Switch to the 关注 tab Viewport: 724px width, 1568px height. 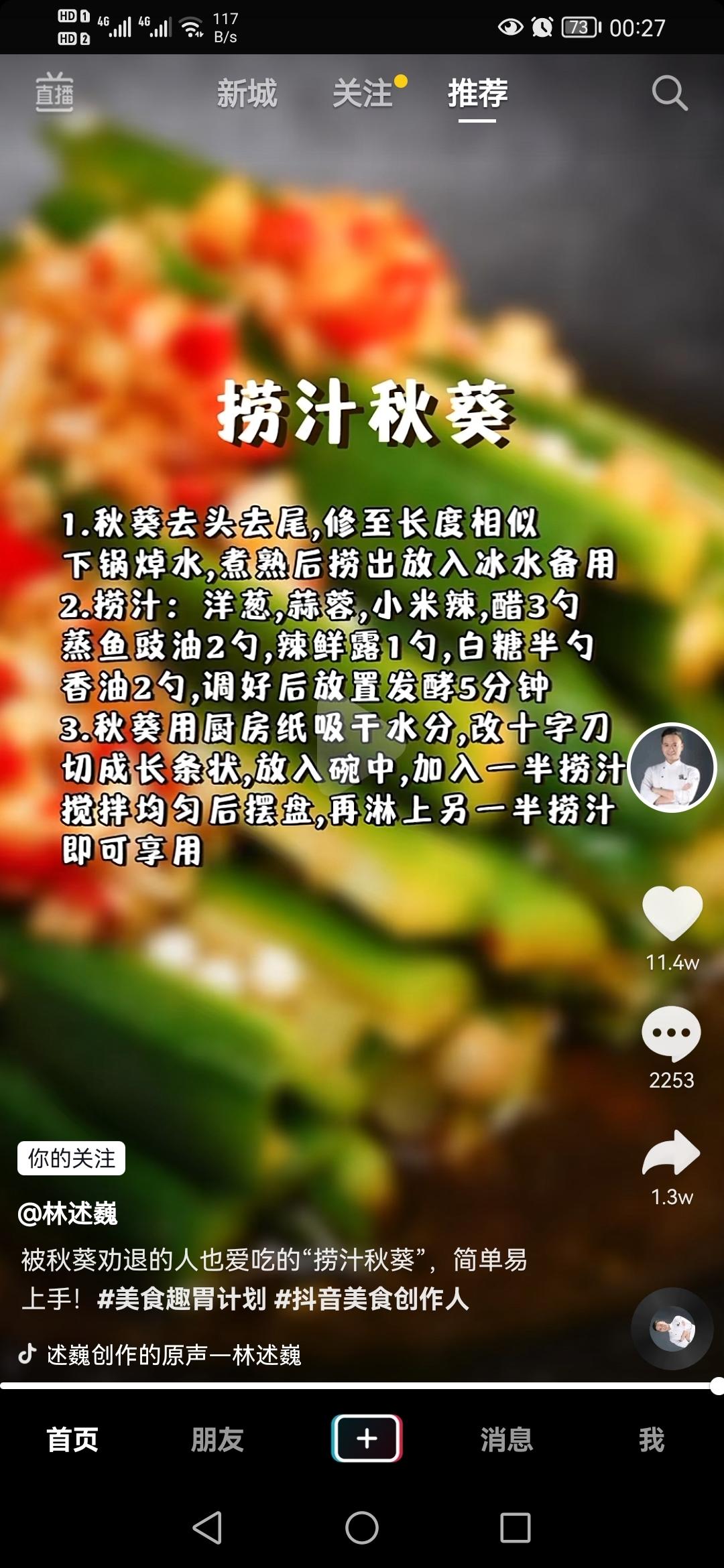click(x=363, y=93)
